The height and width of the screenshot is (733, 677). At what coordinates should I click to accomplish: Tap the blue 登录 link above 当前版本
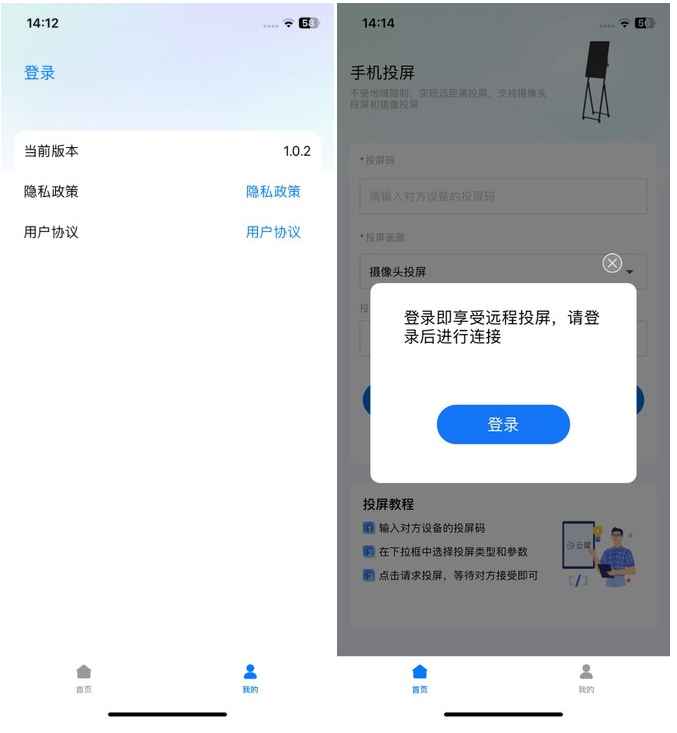tap(40, 73)
